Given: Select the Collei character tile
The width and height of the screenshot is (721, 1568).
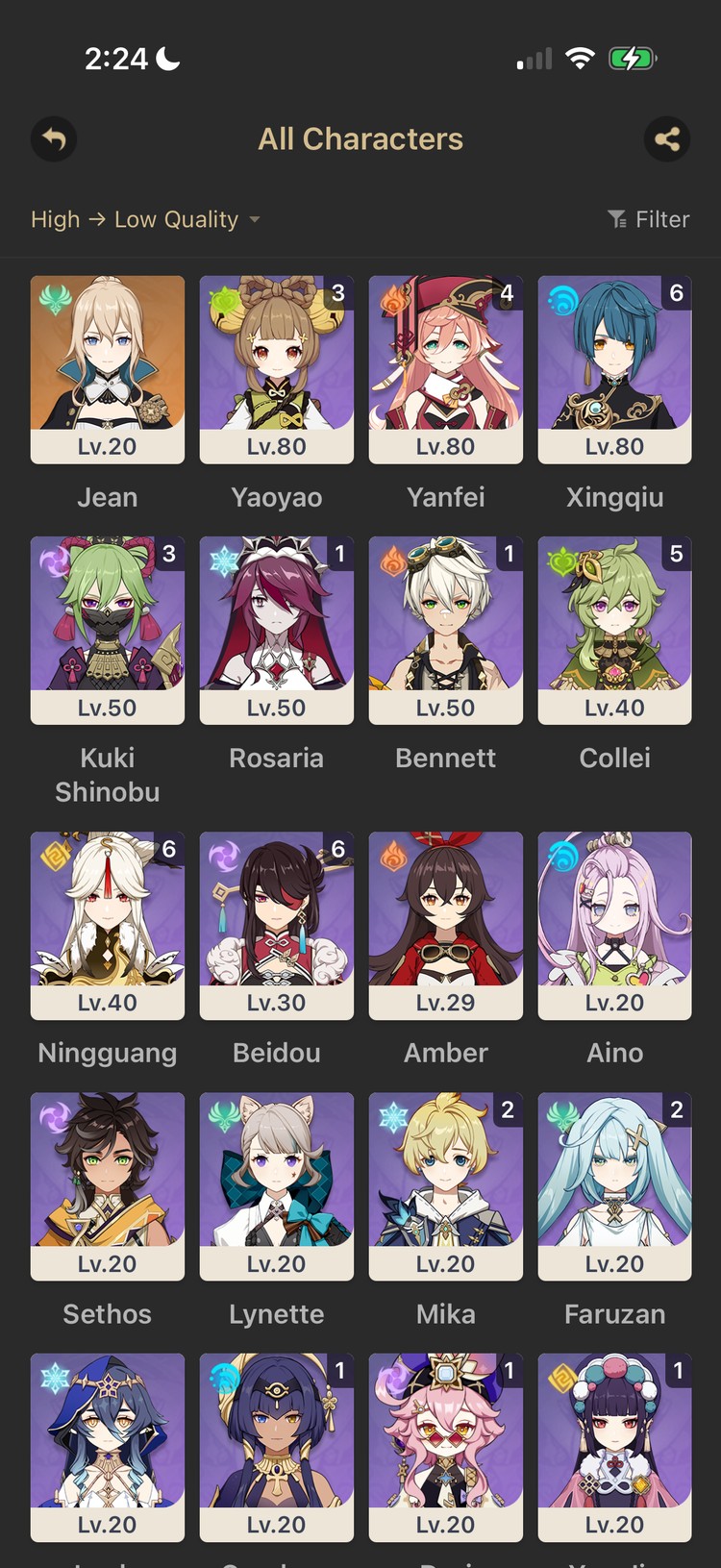Looking at the screenshot, I should pos(615,630).
